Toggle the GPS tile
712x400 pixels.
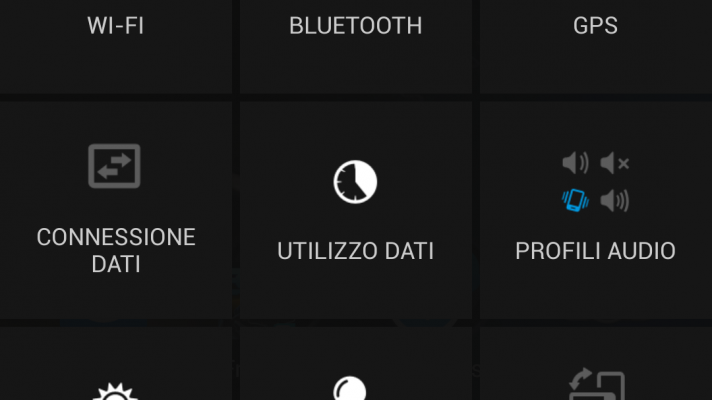point(595,40)
